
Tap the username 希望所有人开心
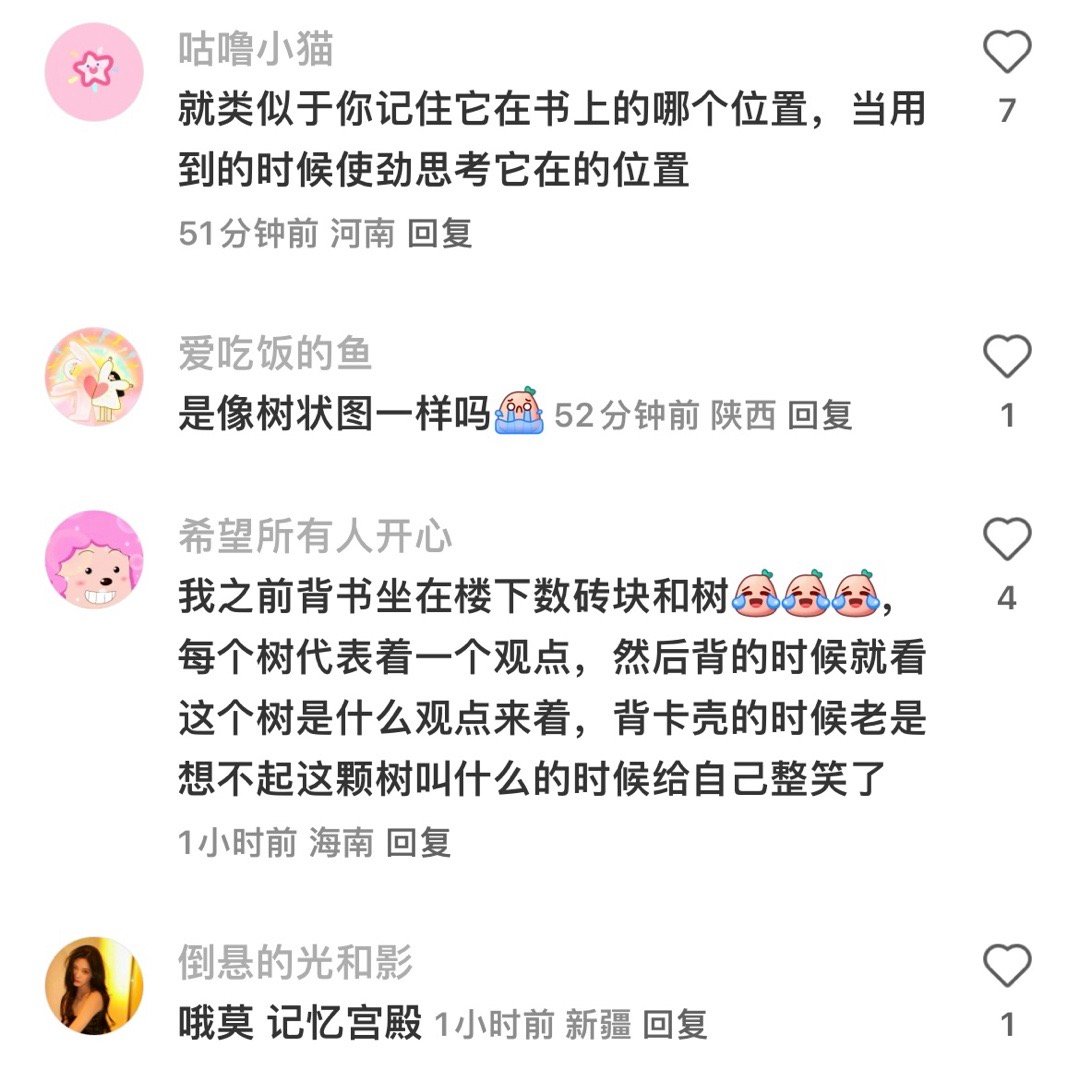[315, 537]
